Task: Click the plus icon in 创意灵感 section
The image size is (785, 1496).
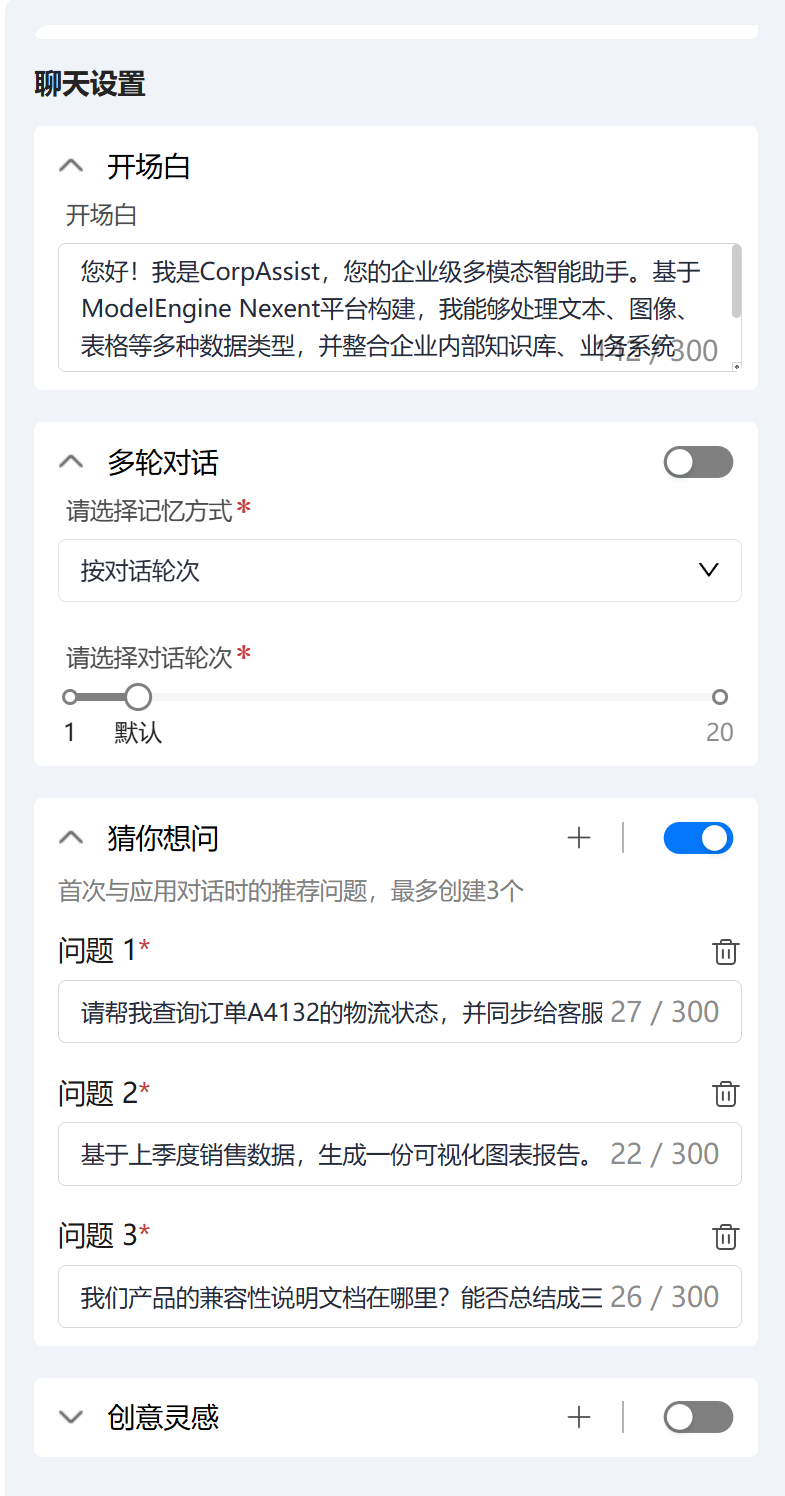Action: (579, 1417)
